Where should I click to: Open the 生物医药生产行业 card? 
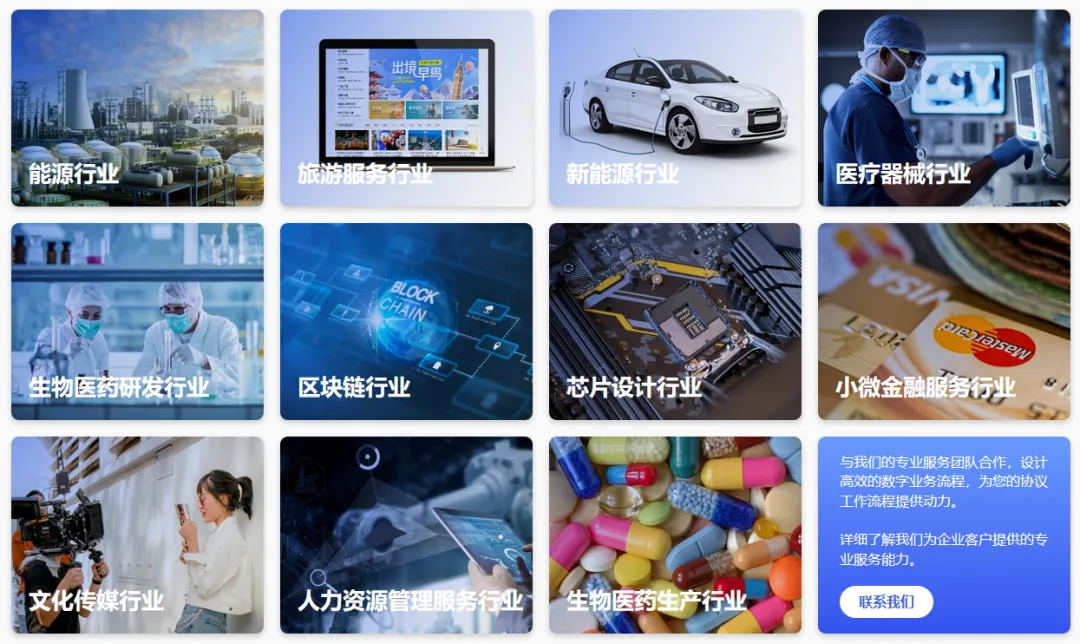675,535
